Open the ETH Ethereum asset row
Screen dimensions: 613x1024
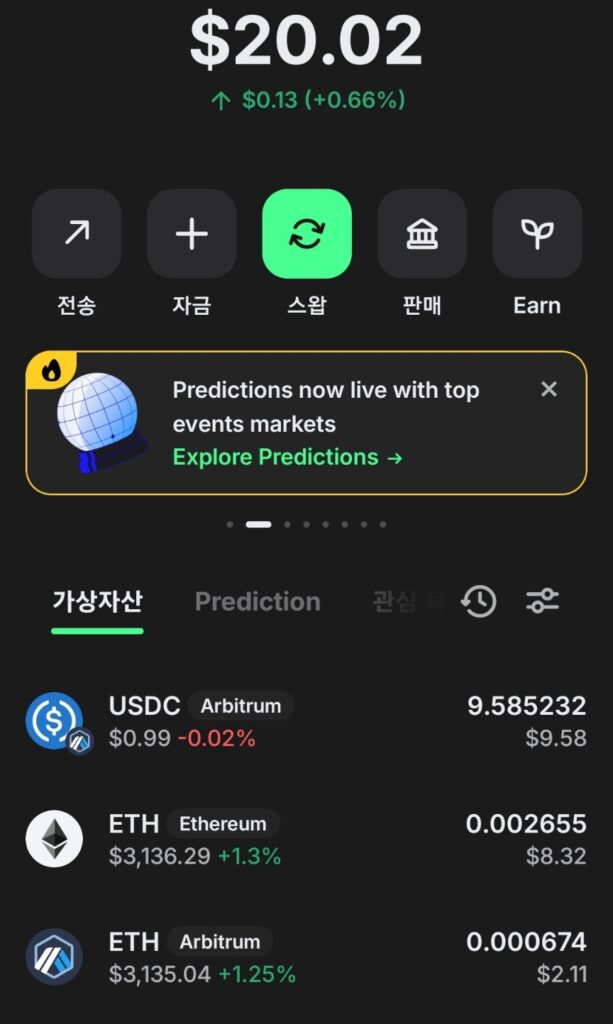coord(306,839)
